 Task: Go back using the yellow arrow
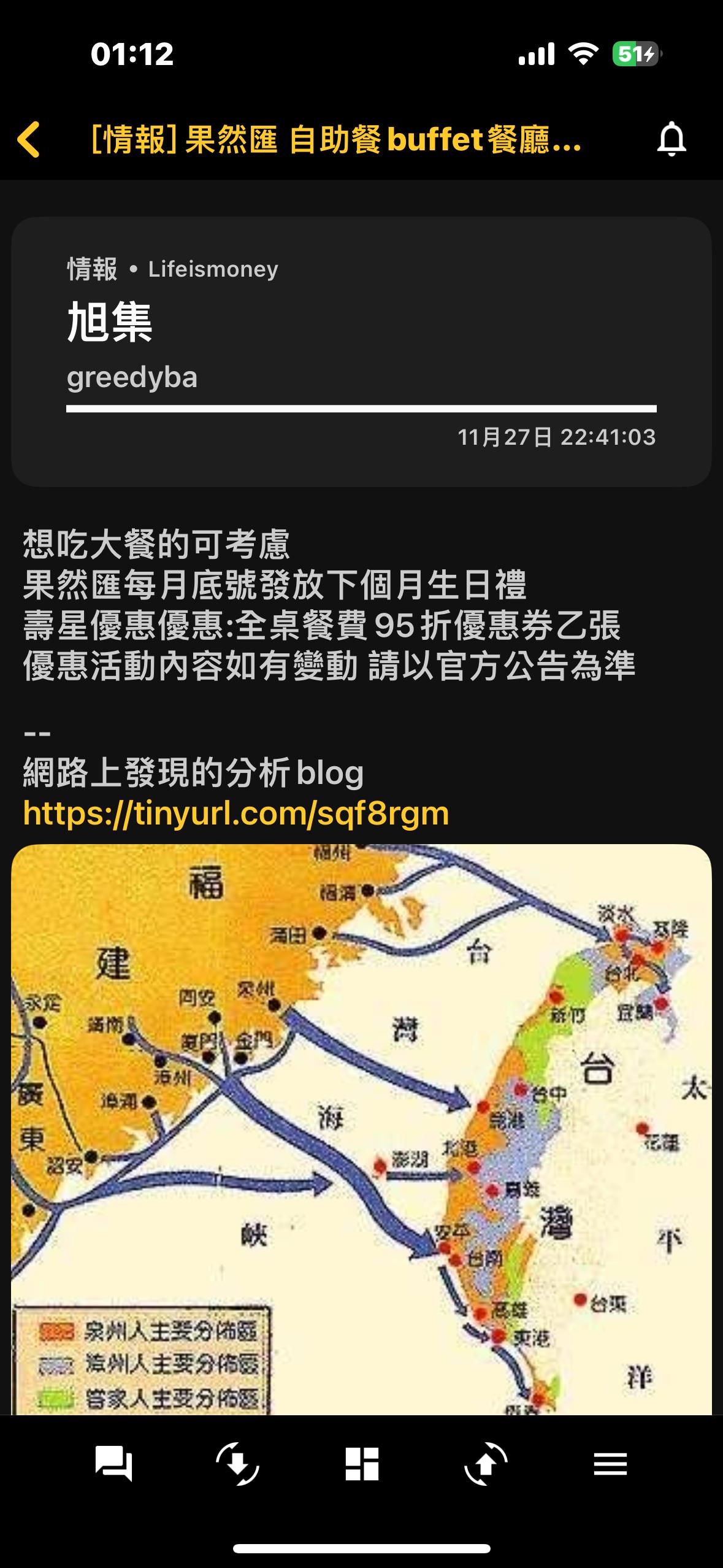[29, 139]
